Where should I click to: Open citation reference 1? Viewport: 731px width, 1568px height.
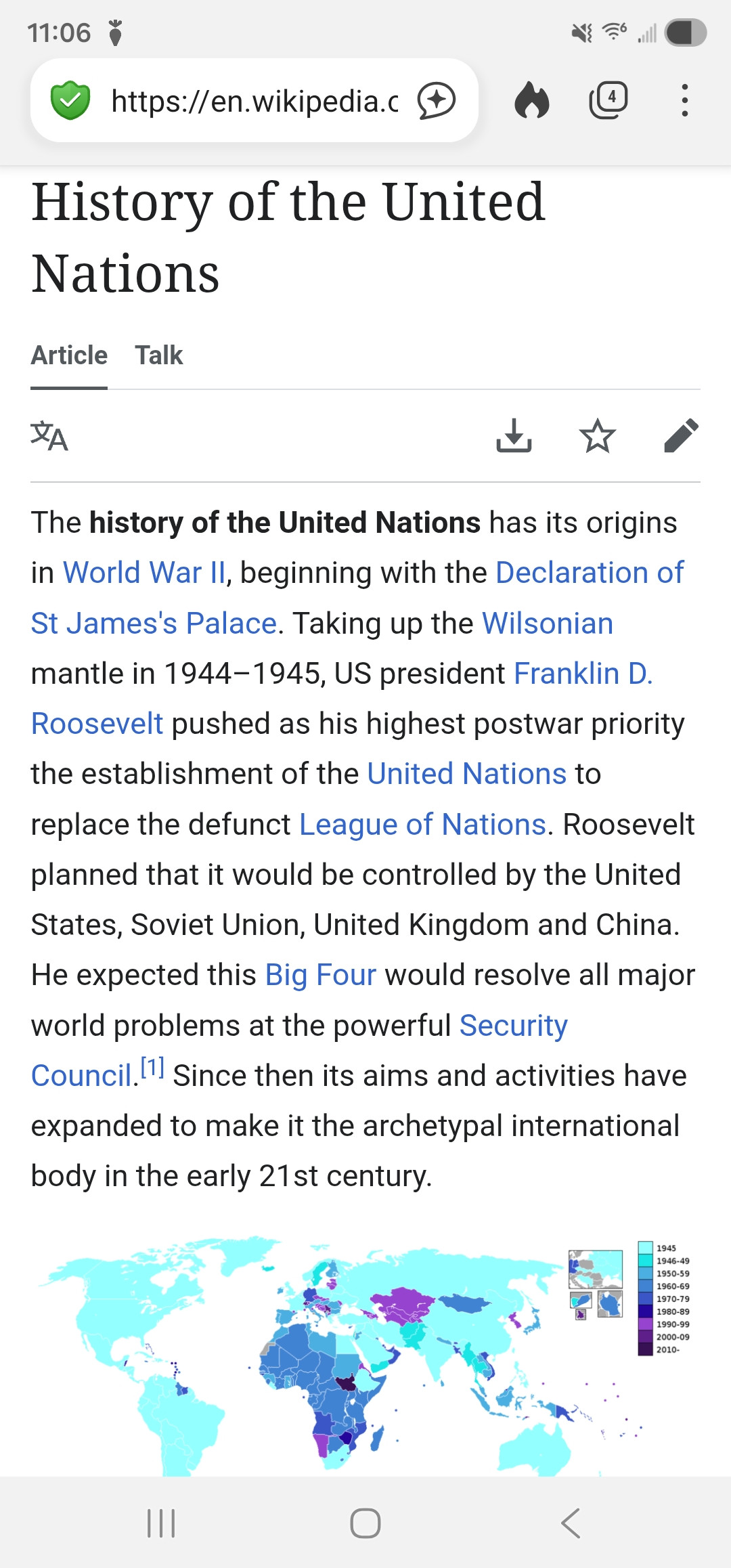(152, 1068)
